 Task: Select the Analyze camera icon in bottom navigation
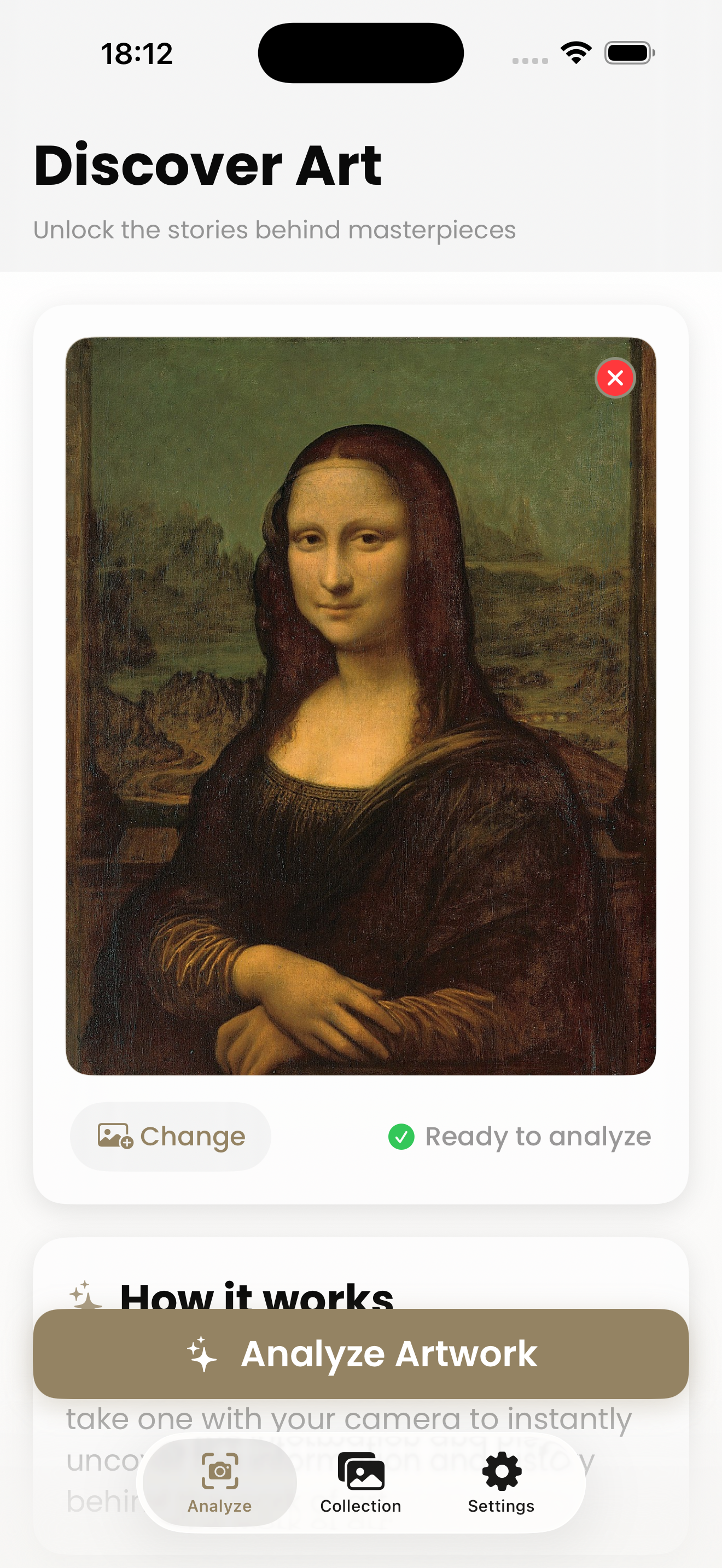[219, 1470]
